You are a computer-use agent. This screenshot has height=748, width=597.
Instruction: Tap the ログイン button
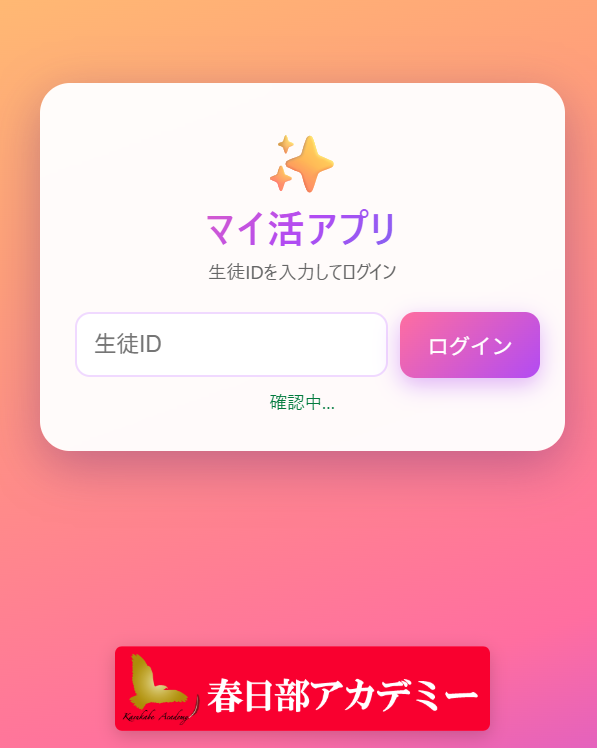click(x=470, y=345)
